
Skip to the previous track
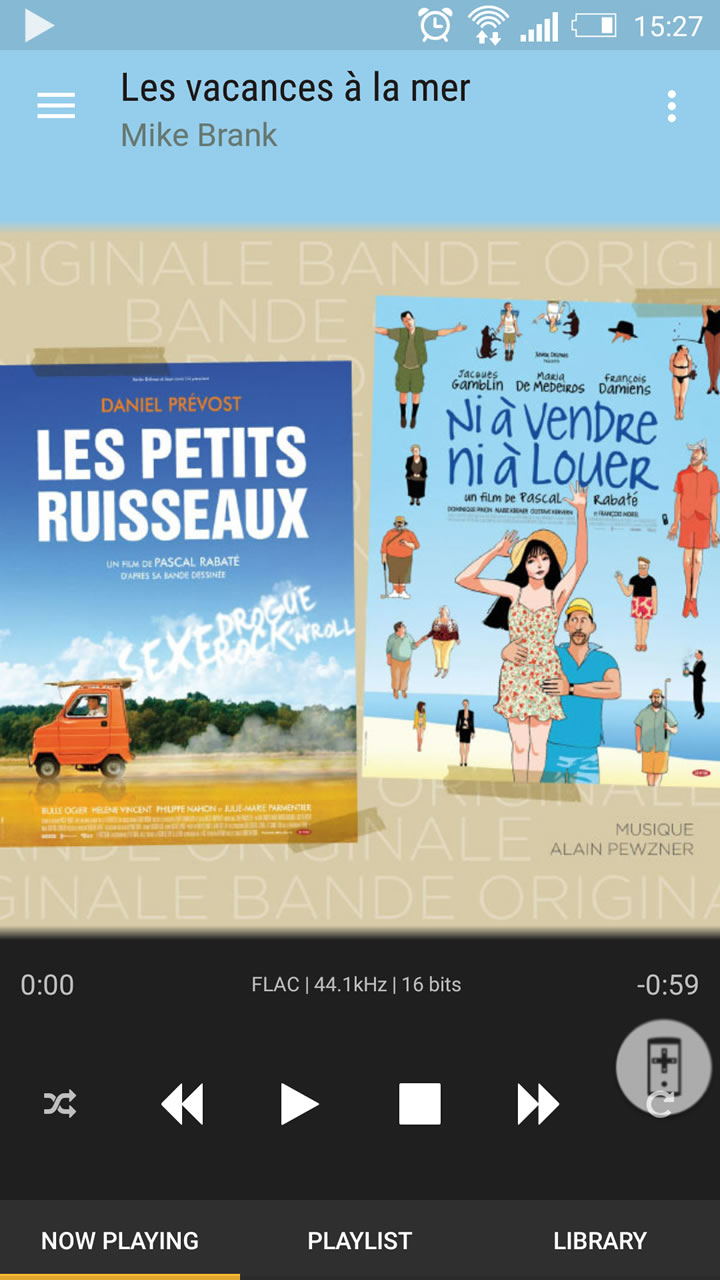tap(182, 1104)
